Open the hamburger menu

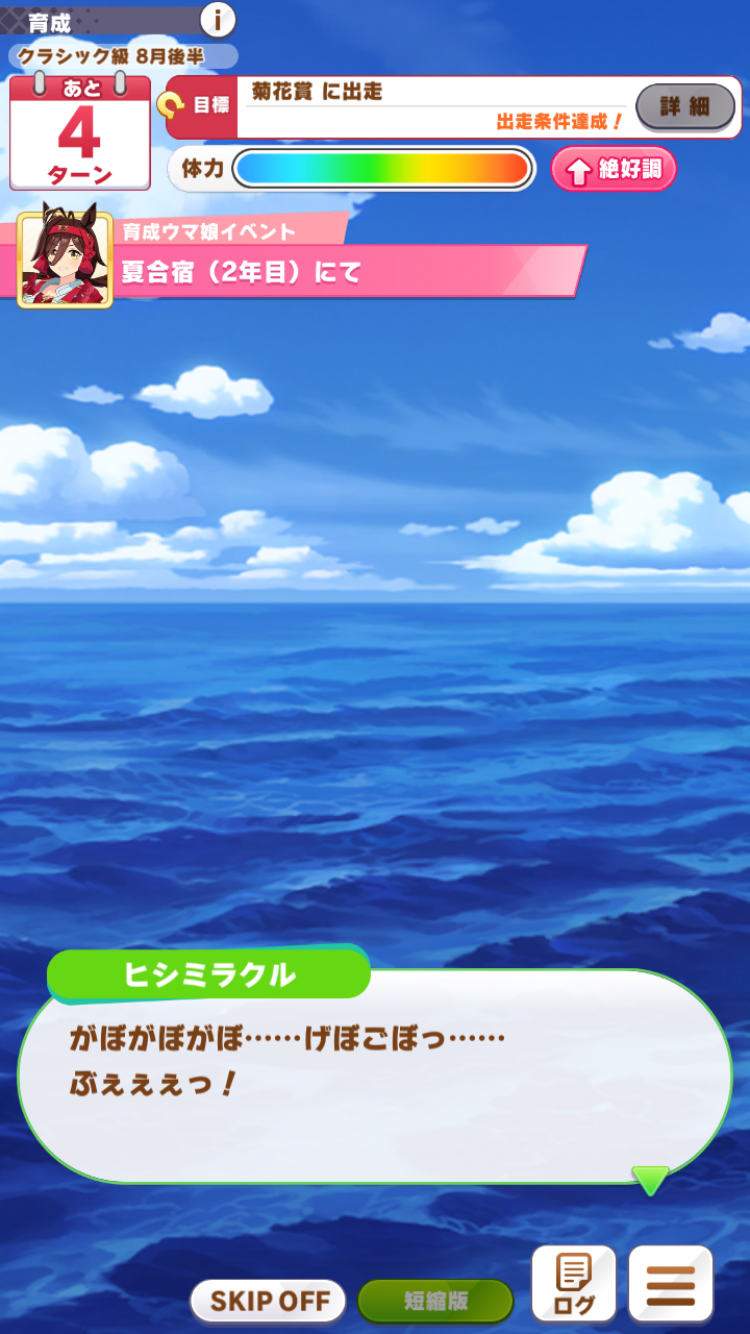coord(670,1284)
